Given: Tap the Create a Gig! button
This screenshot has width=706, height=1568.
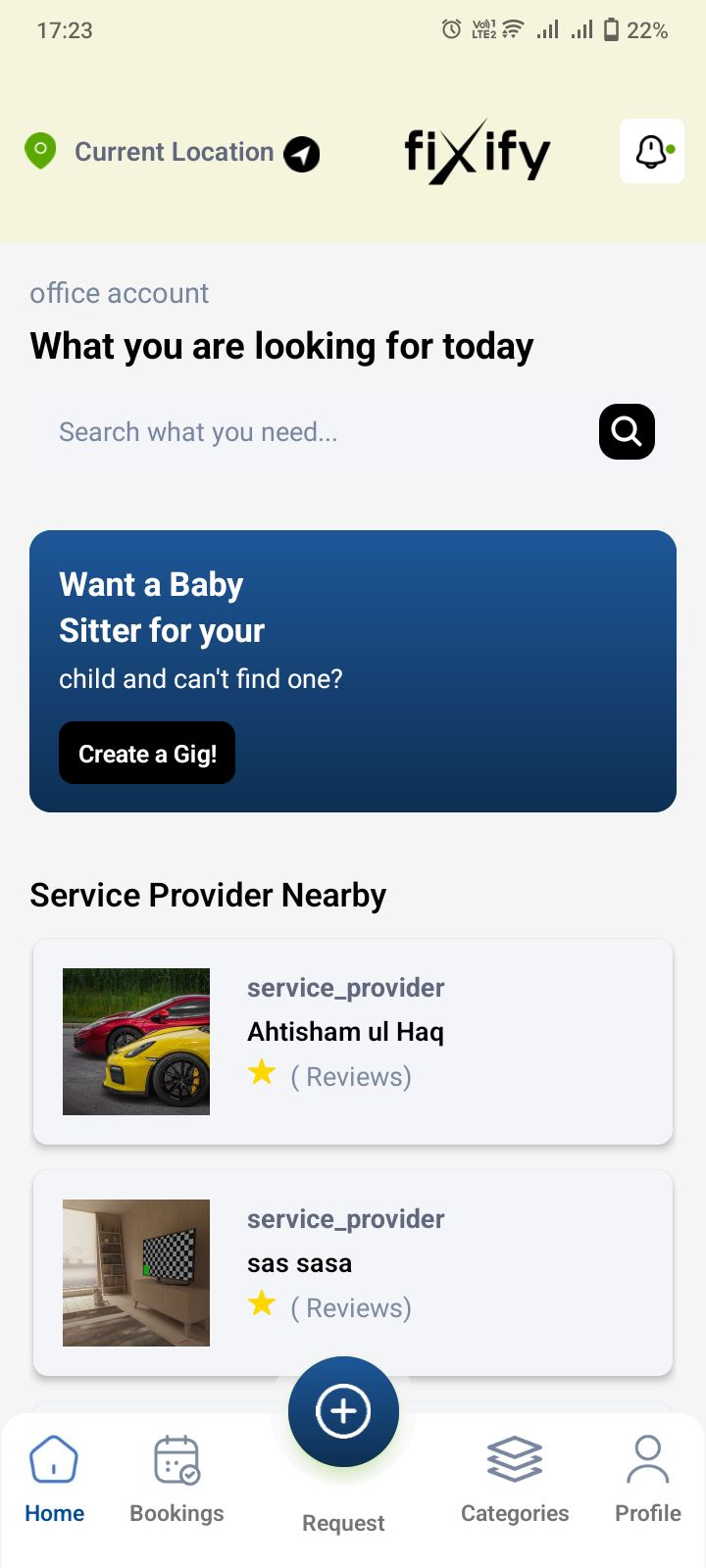Looking at the screenshot, I should tap(147, 753).
